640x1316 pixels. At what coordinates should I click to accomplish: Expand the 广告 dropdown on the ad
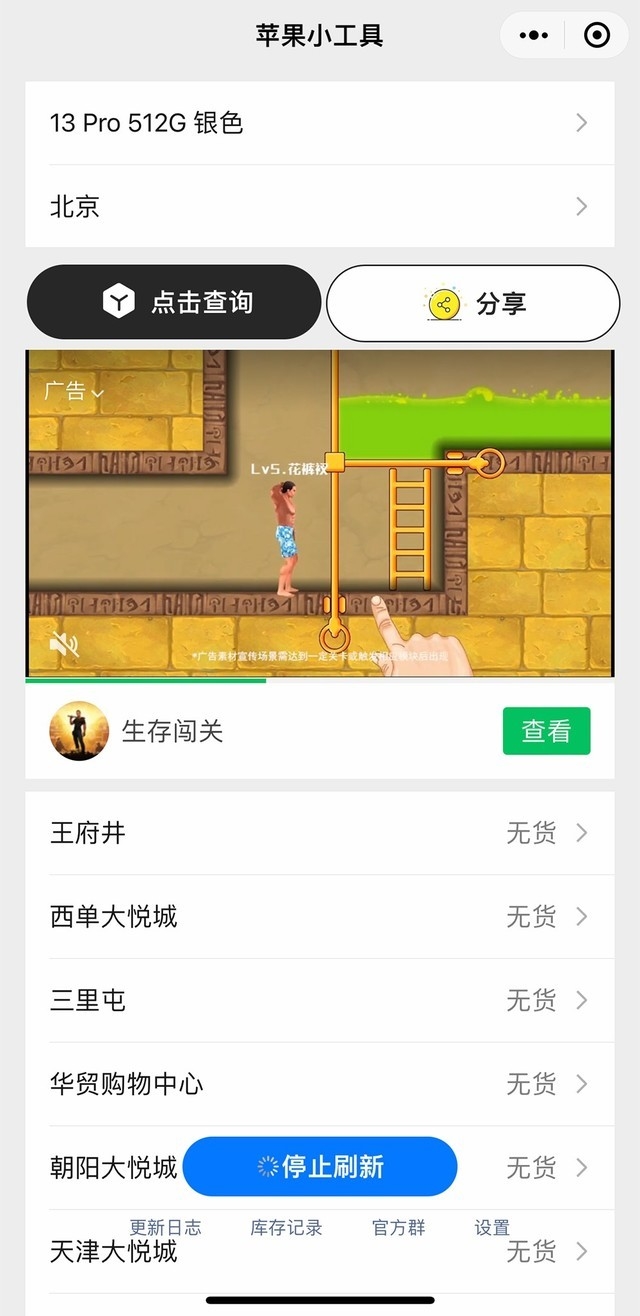pos(74,392)
